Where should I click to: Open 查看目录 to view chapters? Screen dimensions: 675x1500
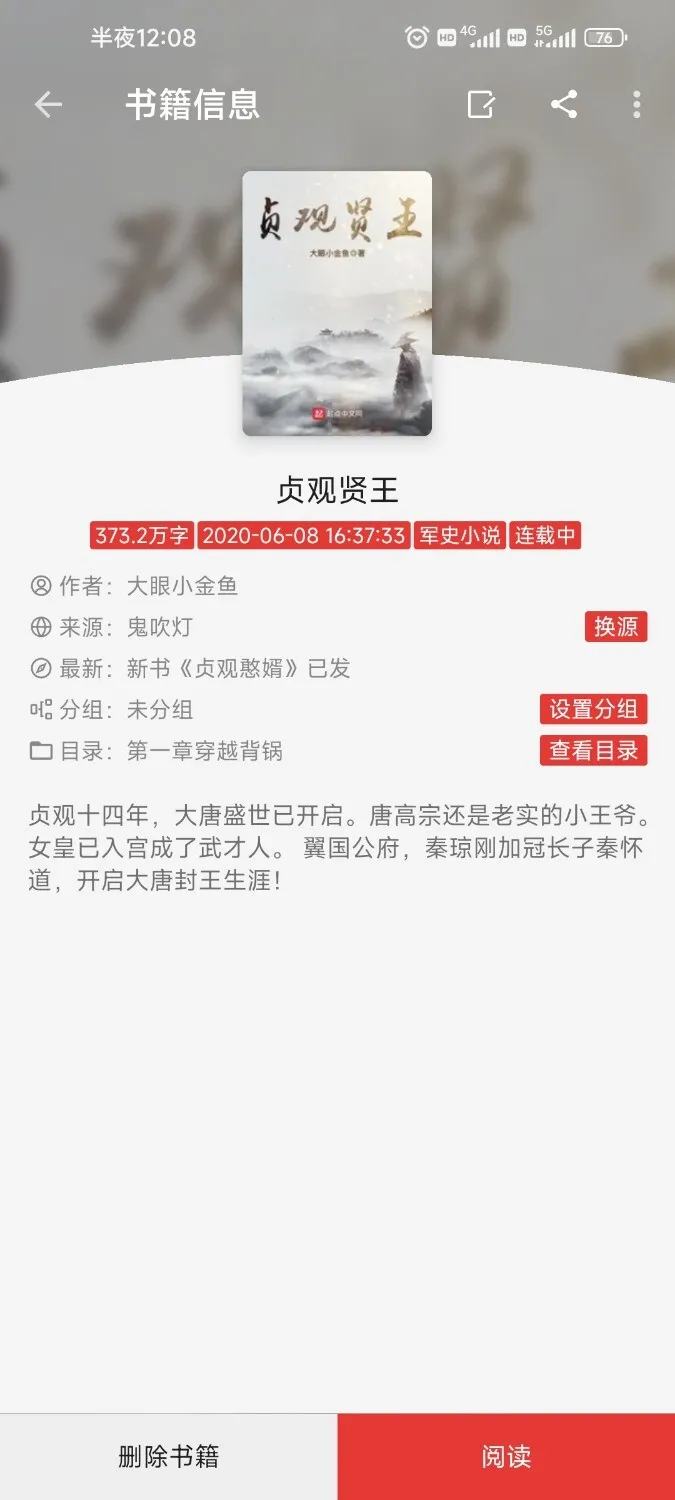pyautogui.click(x=593, y=750)
